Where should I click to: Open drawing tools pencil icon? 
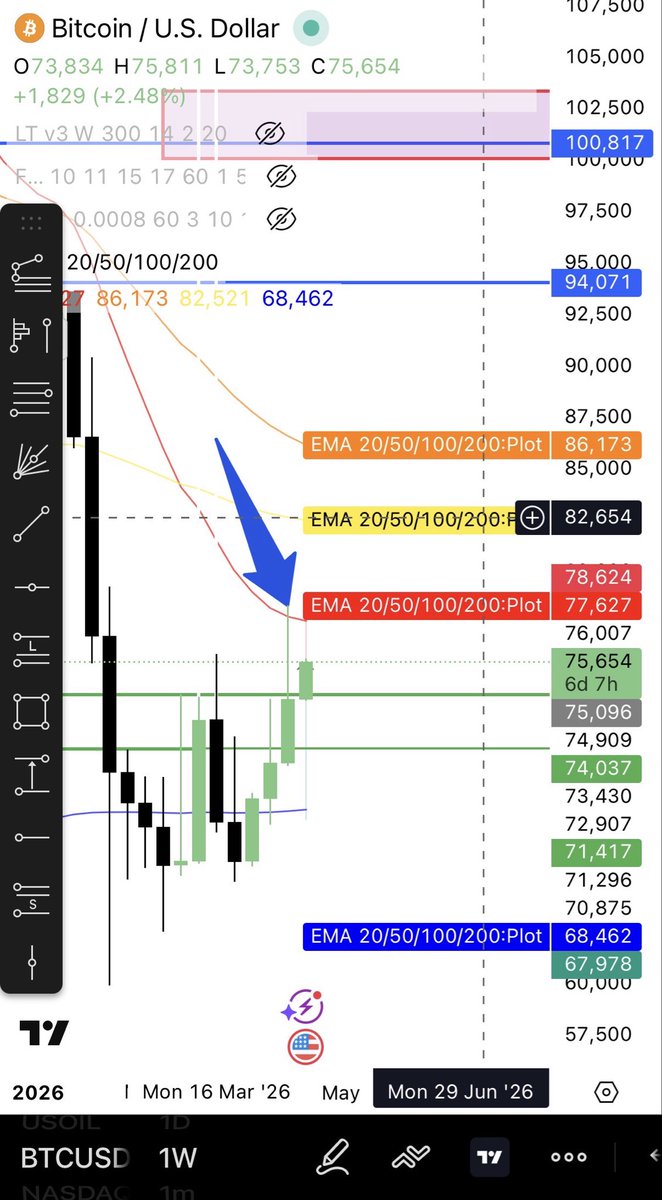pyautogui.click(x=331, y=1157)
